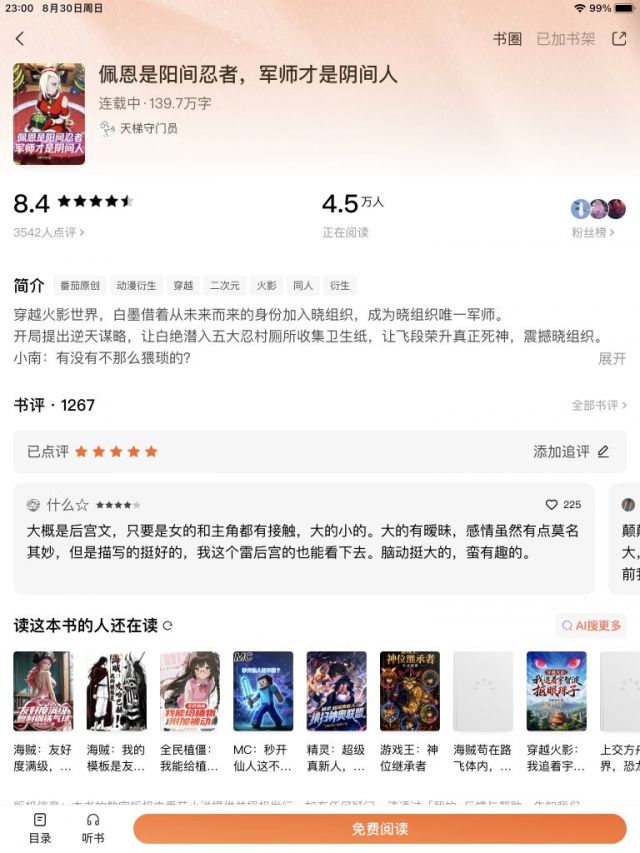
Task: Open the 粉丝榜 fan ranking
Action: pyautogui.click(x=593, y=232)
